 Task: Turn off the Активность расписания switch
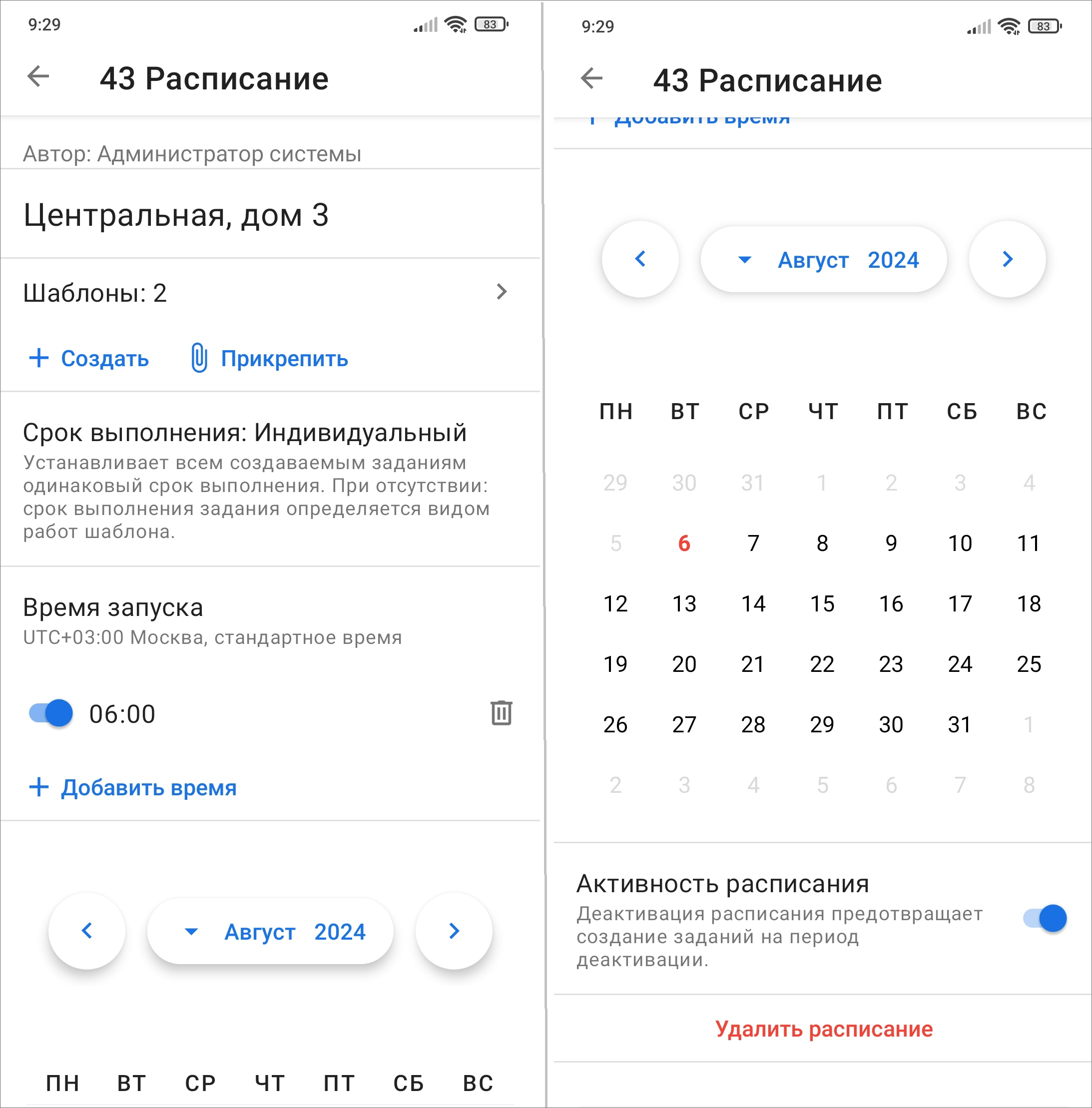coord(1045,918)
